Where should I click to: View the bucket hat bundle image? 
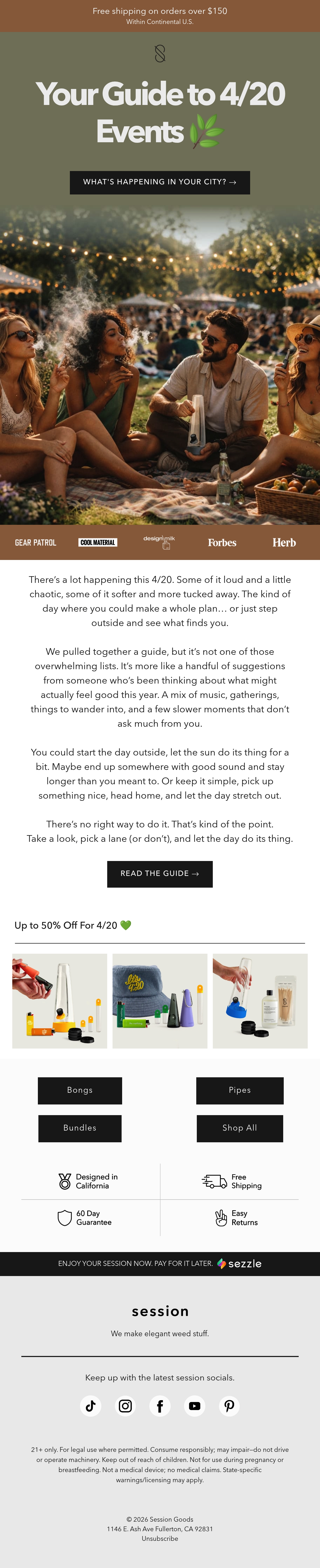point(160,1000)
